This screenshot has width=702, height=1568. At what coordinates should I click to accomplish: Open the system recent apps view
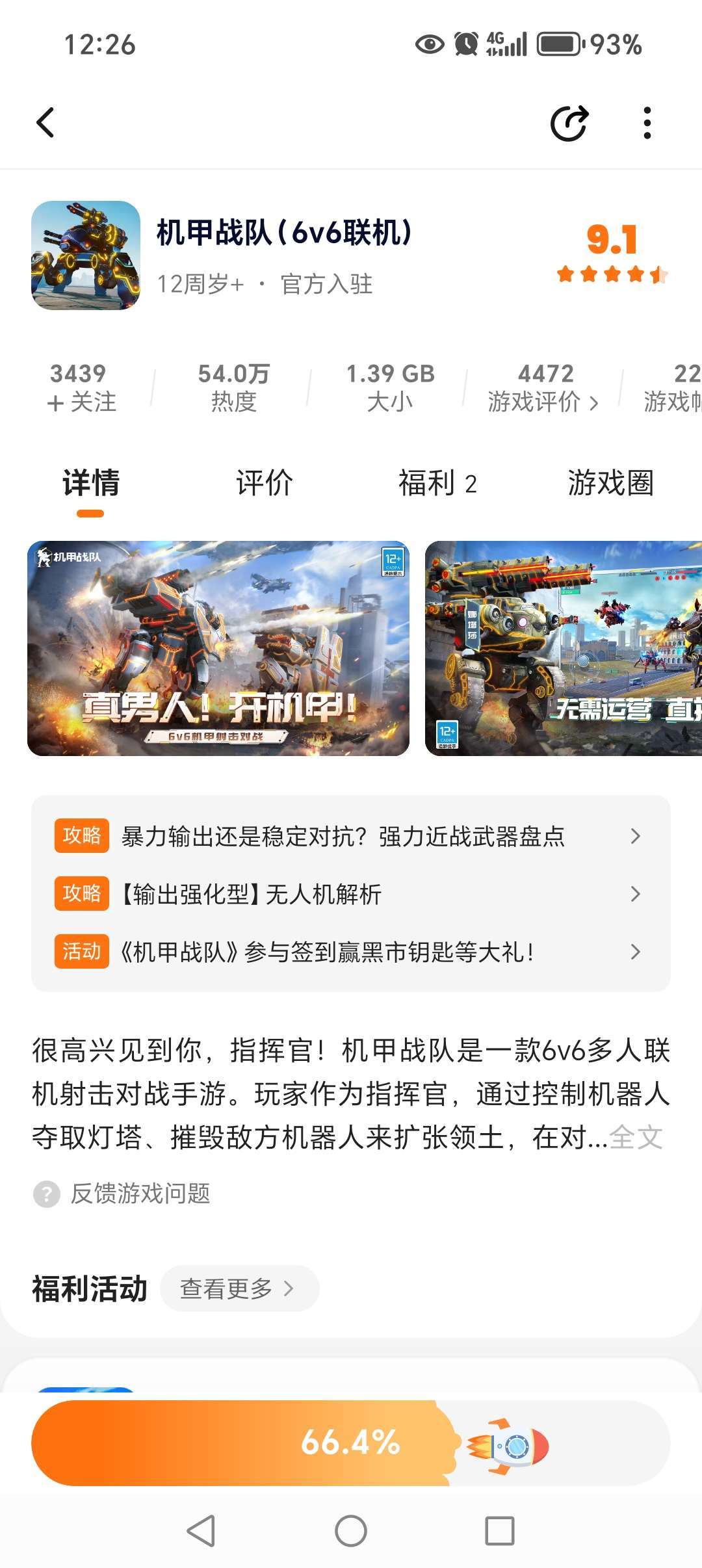coord(500,1531)
